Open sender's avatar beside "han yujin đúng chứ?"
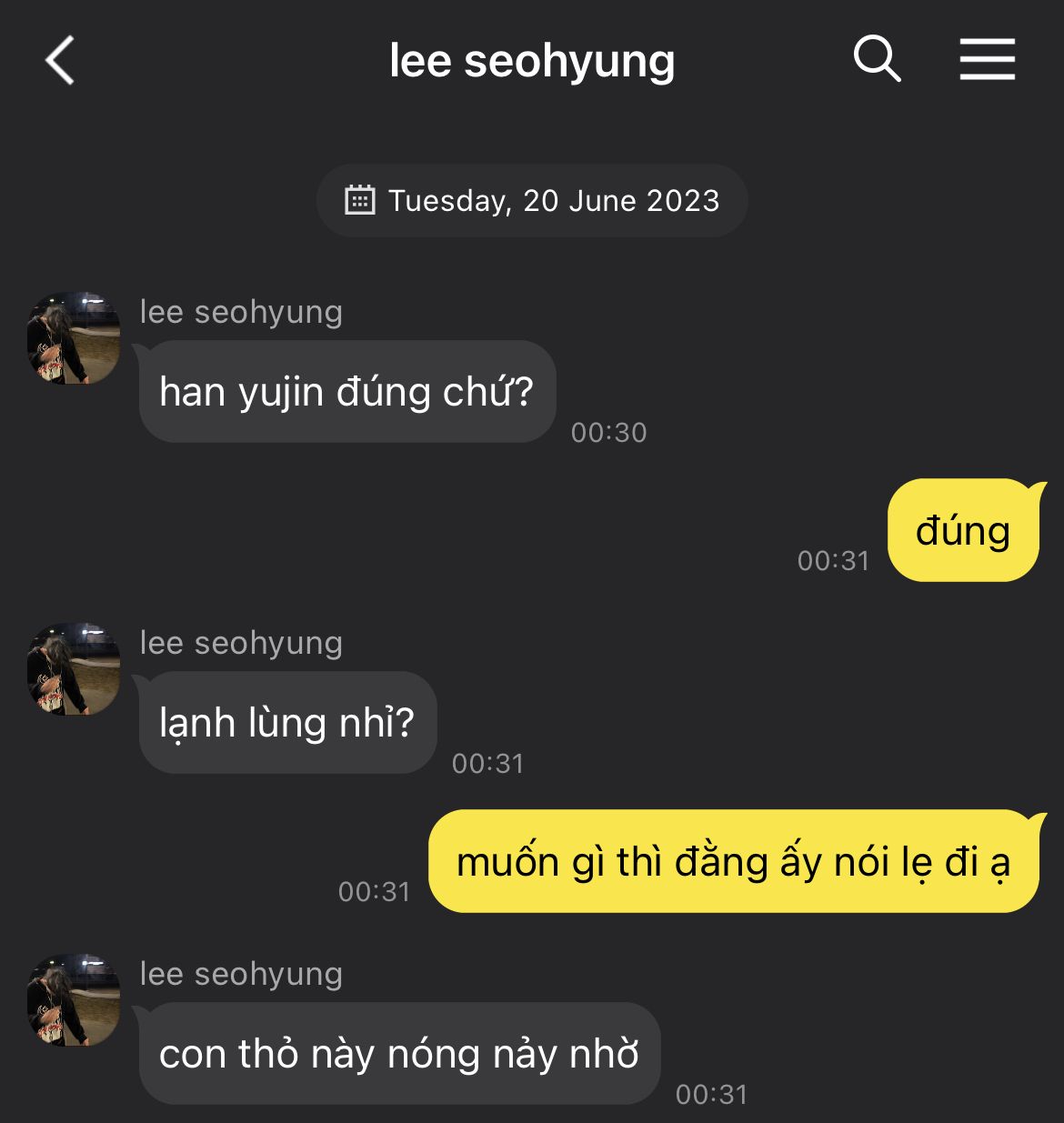Image resolution: width=1064 pixels, height=1123 pixels. [74, 338]
